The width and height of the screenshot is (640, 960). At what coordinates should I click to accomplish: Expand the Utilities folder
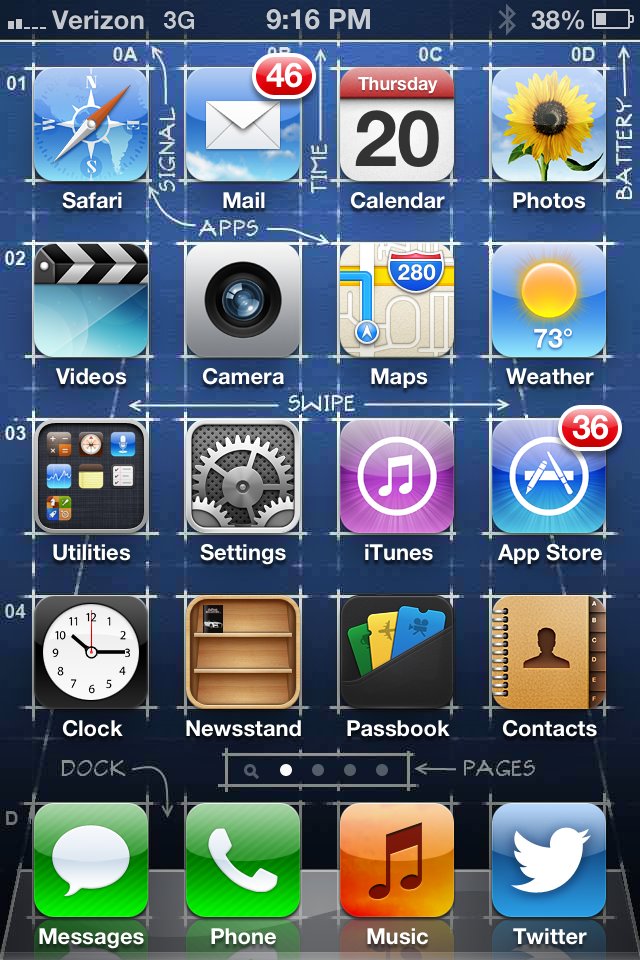91,476
